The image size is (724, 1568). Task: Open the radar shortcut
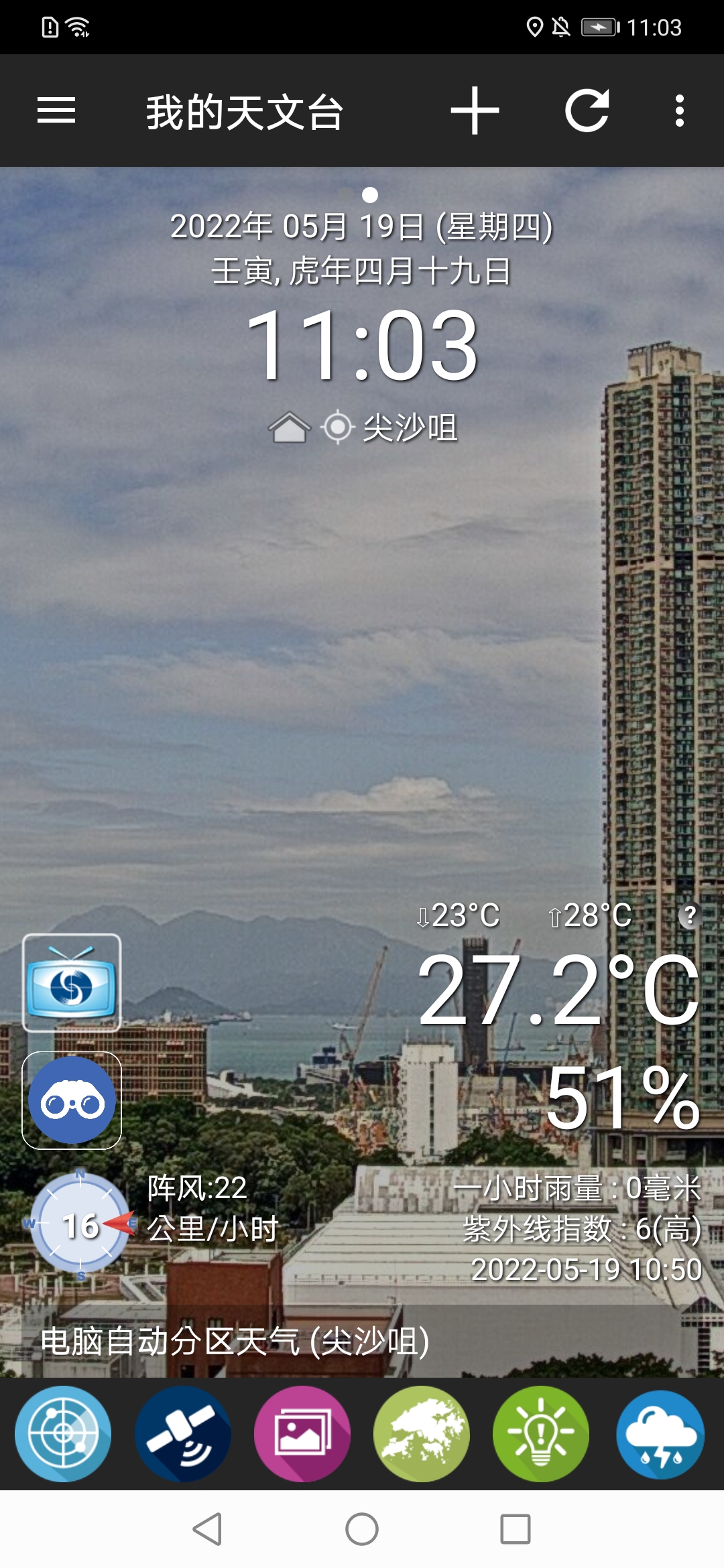(63, 1434)
